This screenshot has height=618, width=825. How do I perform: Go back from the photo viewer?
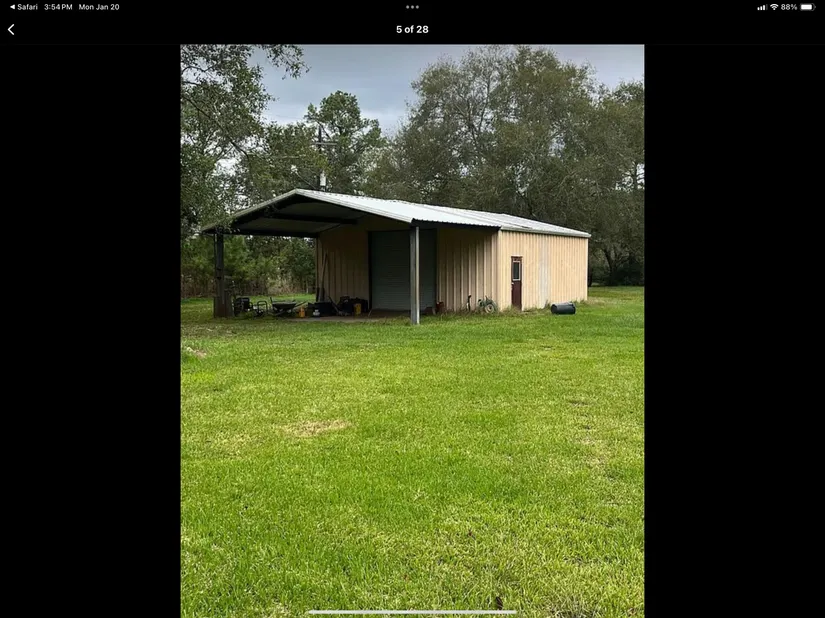(11, 30)
